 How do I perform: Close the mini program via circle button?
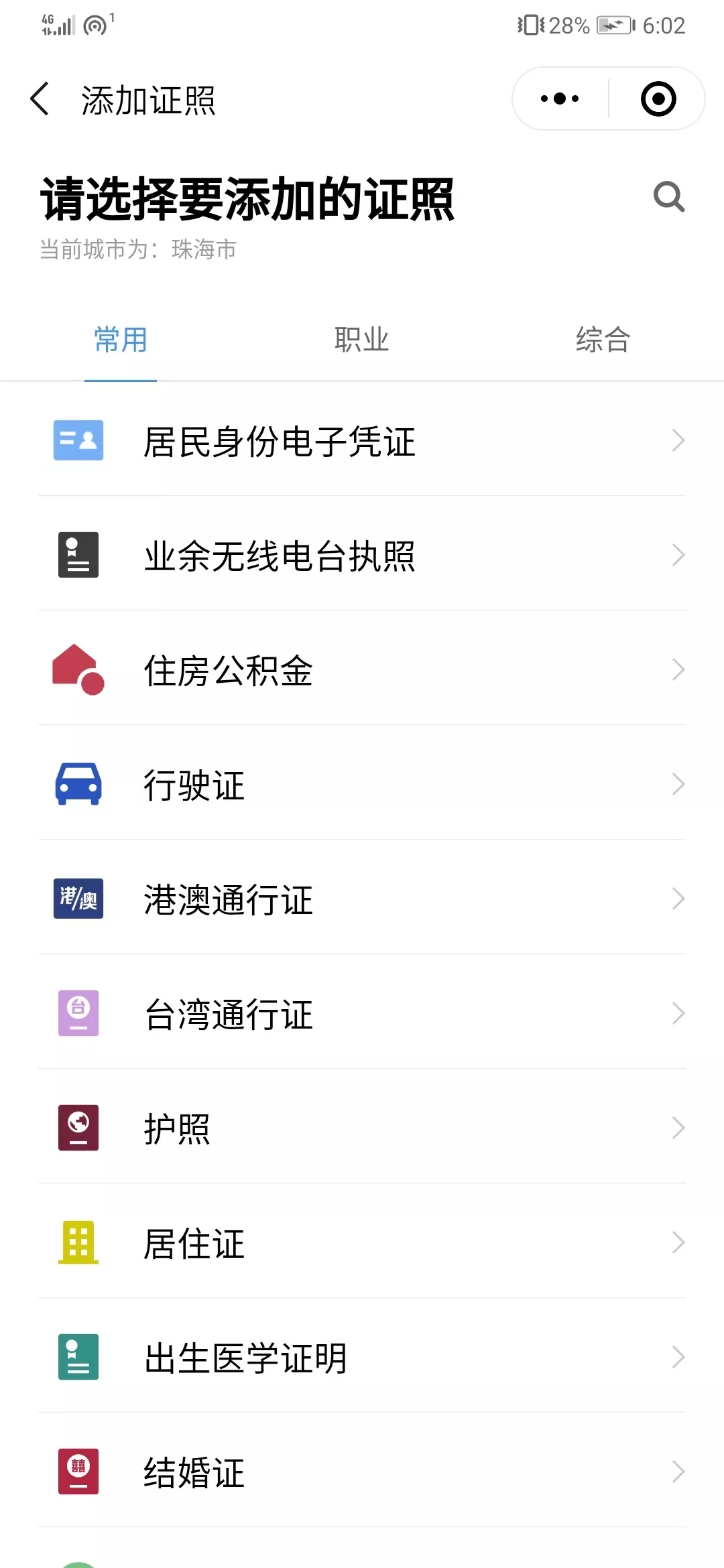pyautogui.click(x=658, y=99)
